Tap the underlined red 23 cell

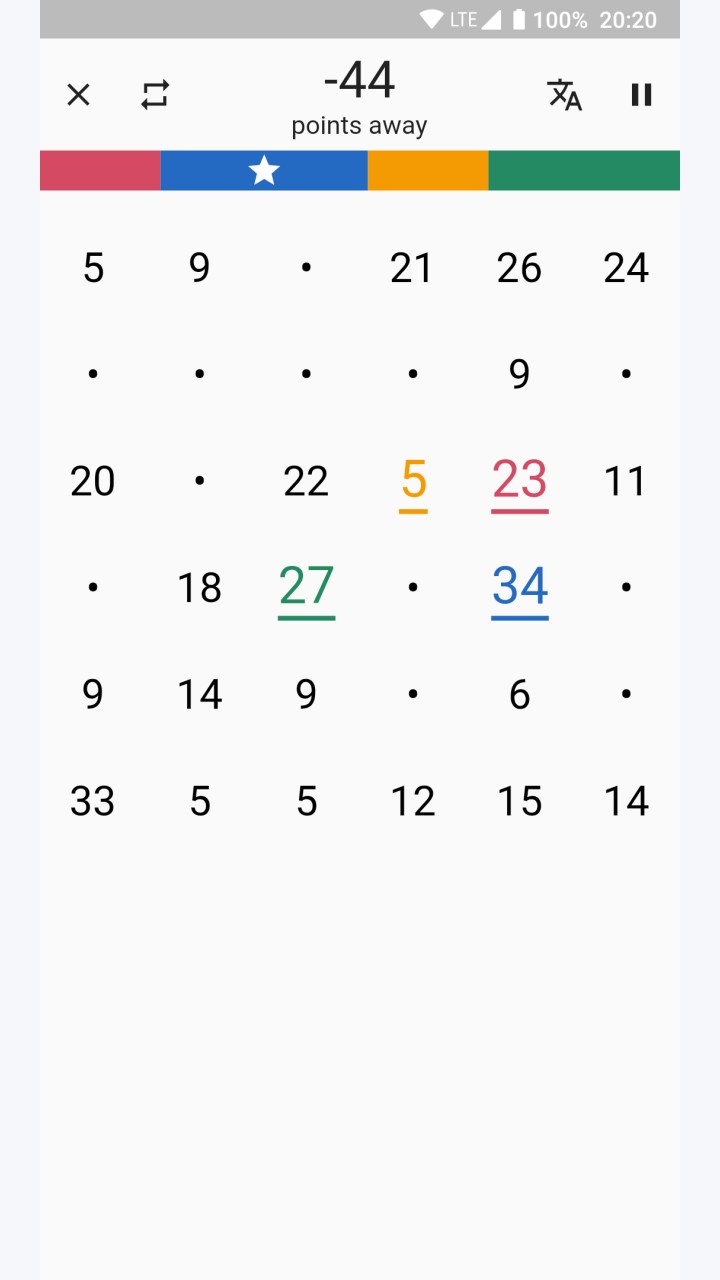520,481
